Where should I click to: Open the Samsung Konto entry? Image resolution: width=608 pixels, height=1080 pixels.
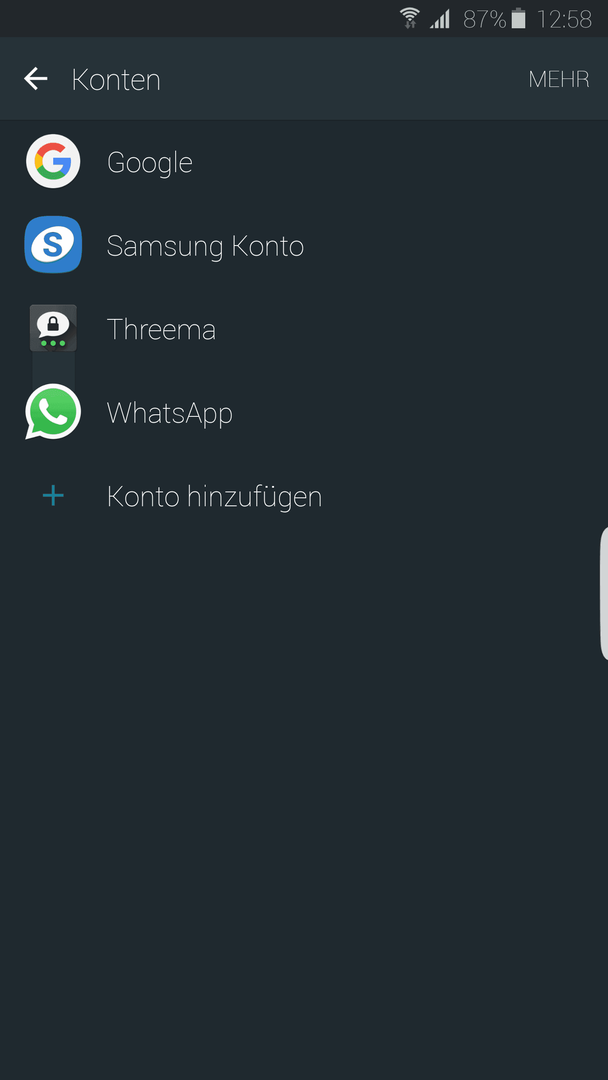tap(304, 246)
